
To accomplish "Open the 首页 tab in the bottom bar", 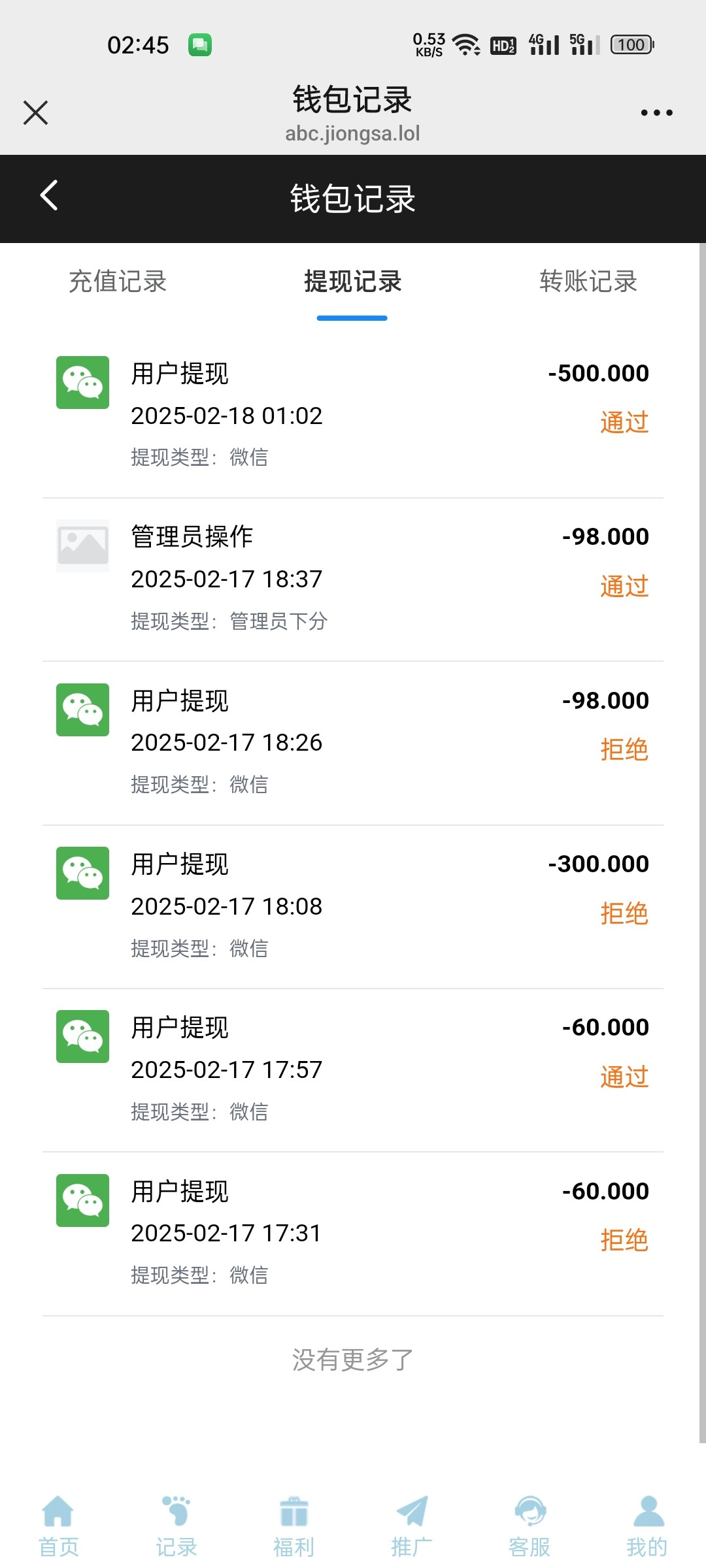I will [59, 1526].
